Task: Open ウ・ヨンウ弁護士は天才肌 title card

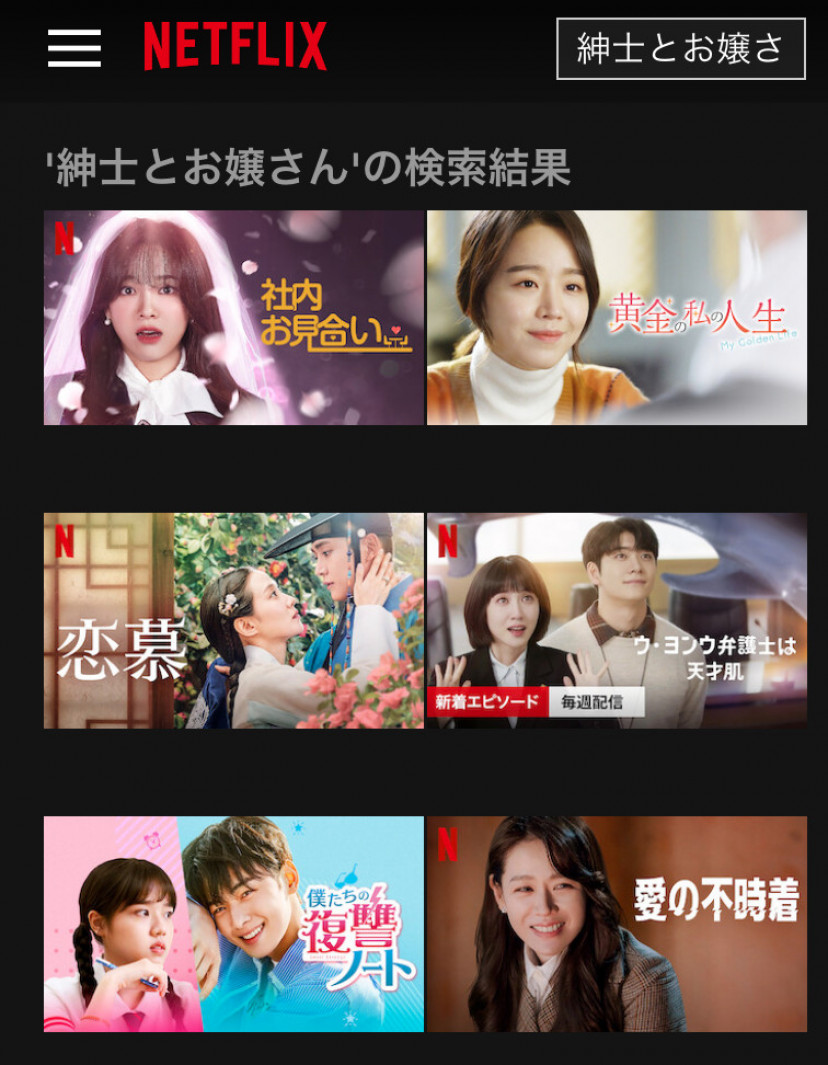Action: point(616,621)
